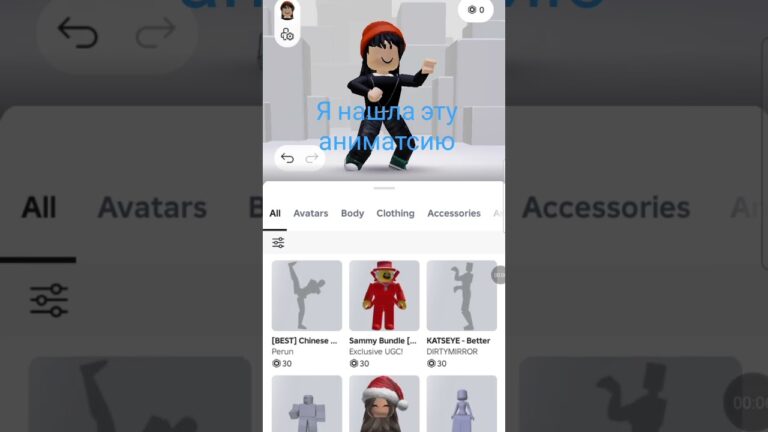Open the [BEST] Chinese animation item

[x=306, y=296]
